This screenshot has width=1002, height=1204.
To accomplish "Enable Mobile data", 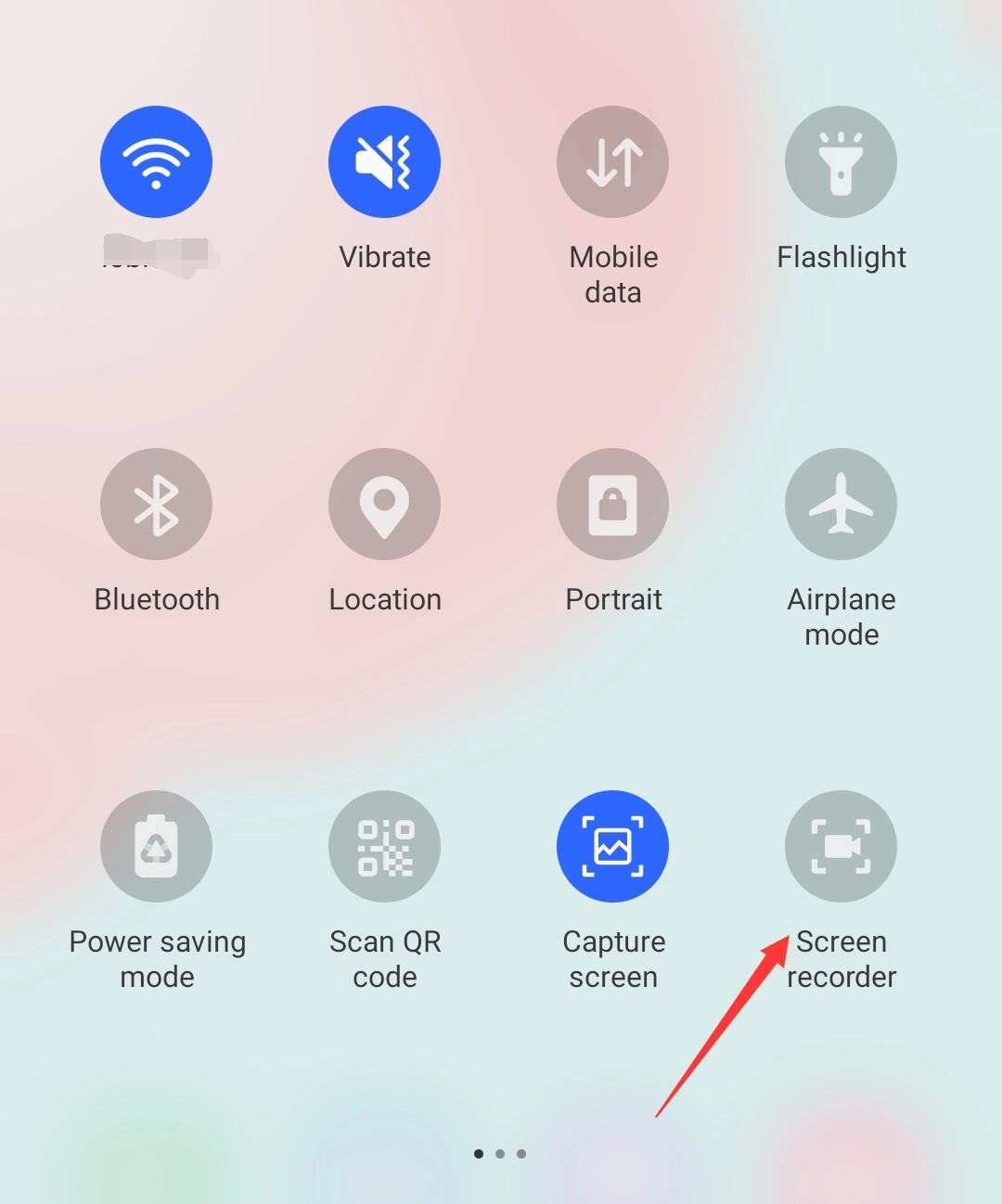I will (x=612, y=162).
